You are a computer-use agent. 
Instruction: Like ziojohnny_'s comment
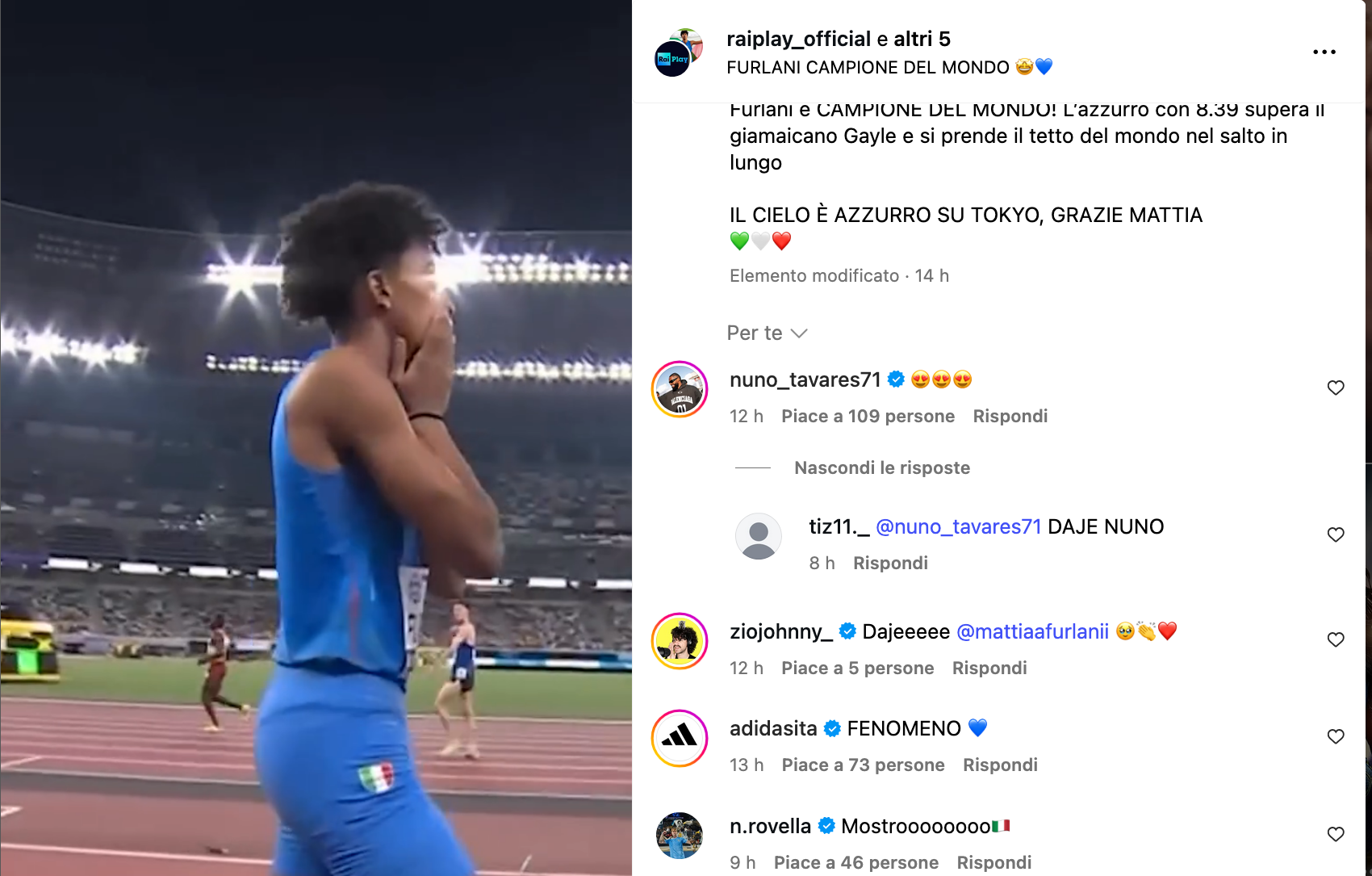pyautogui.click(x=1336, y=639)
